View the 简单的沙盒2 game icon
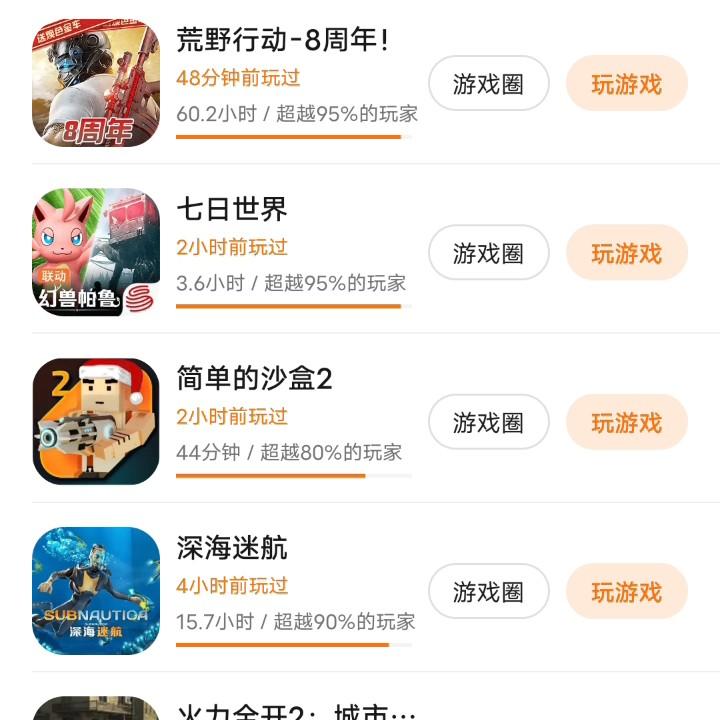 pos(96,422)
